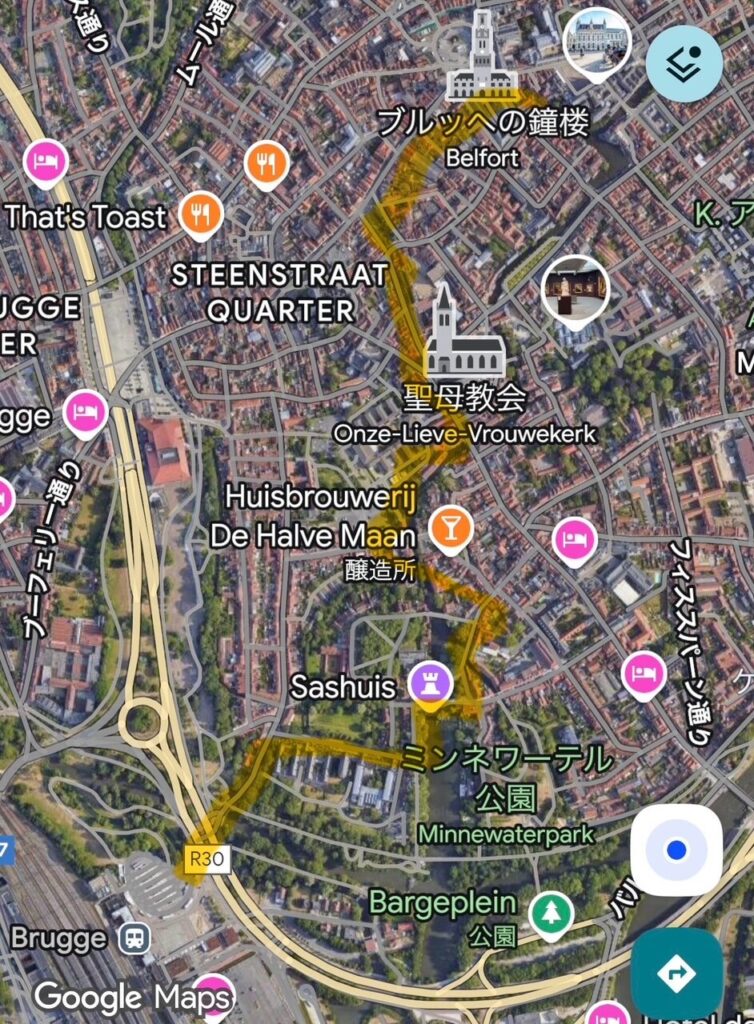Tap the Bargeplein park pin
The image size is (754, 1024).
click(550, 912)
